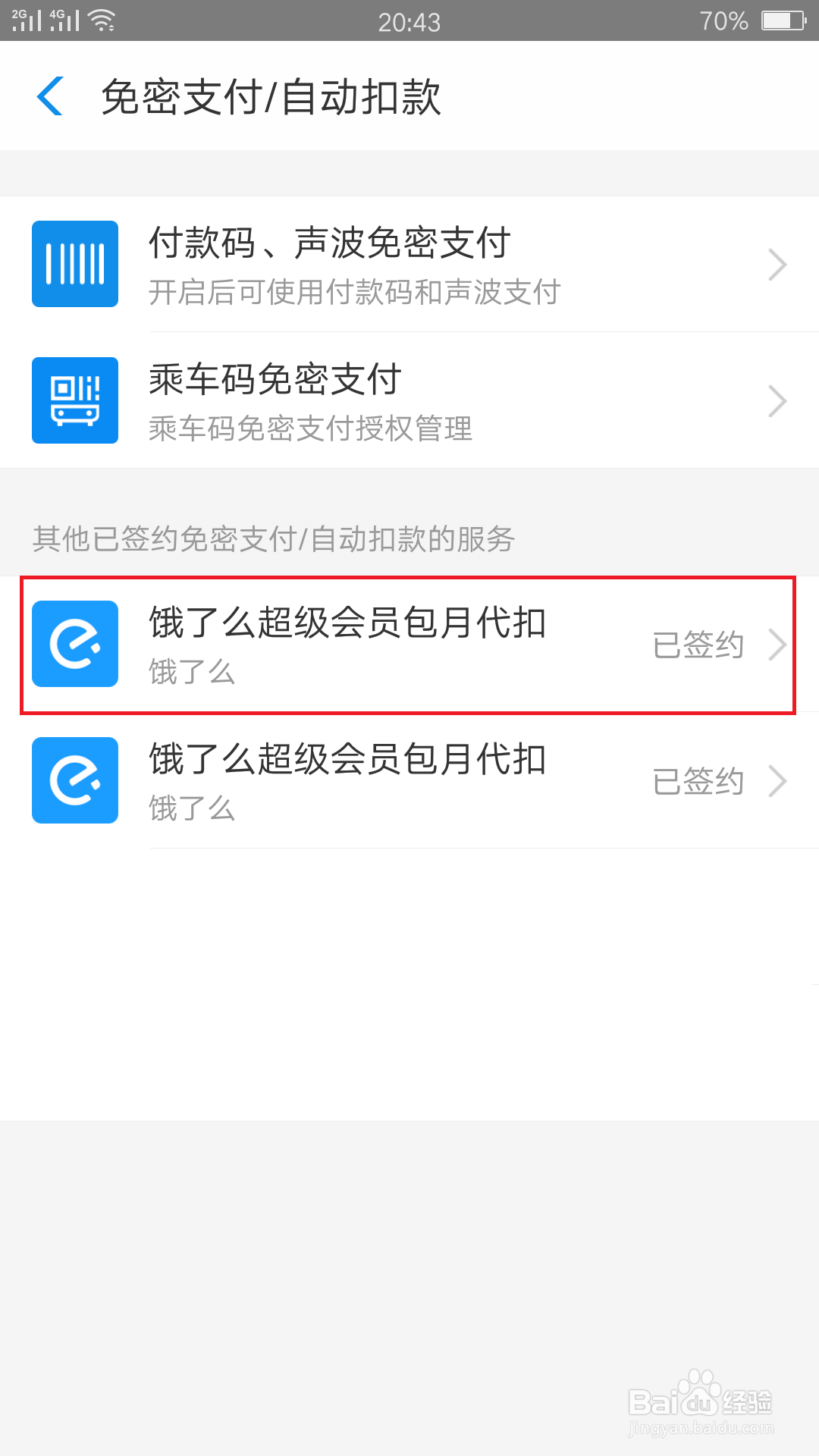Tap the first 饿了么 app icon
Screen dimensions: 819x1456
click(x=74, y=644)
